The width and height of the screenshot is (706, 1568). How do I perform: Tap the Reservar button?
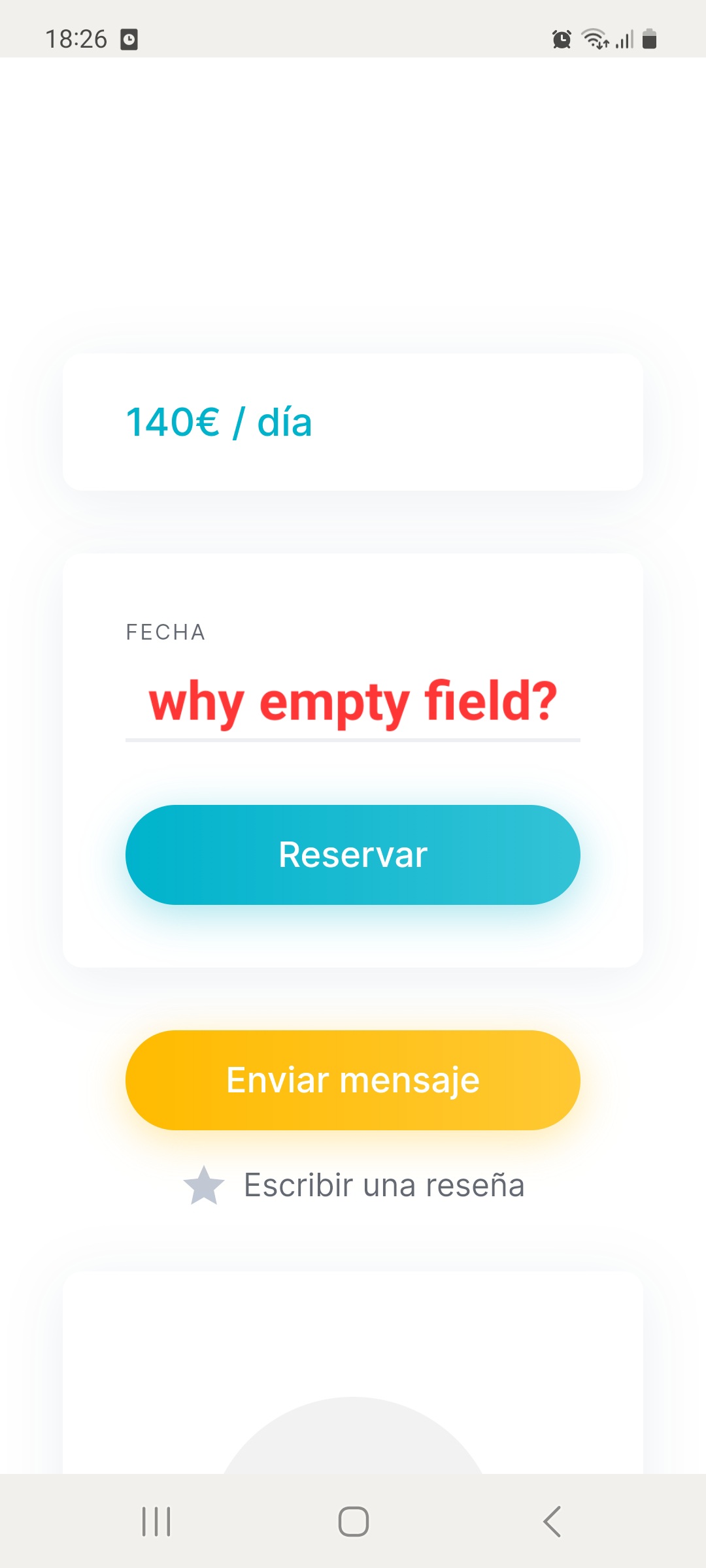(x=353, y=855)
